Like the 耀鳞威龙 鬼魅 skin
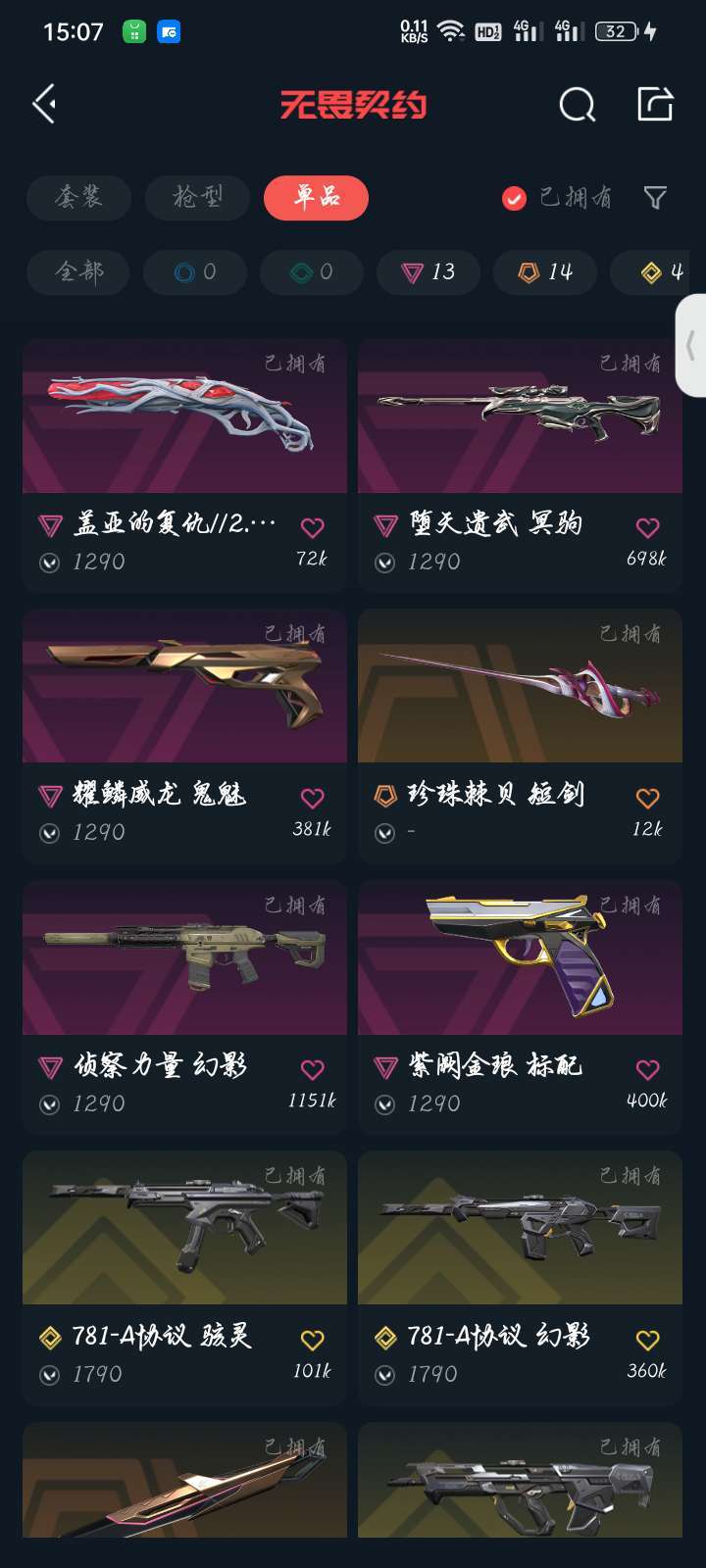The width and height of the screenshot is (706, 1568). [x=312, y=798]
